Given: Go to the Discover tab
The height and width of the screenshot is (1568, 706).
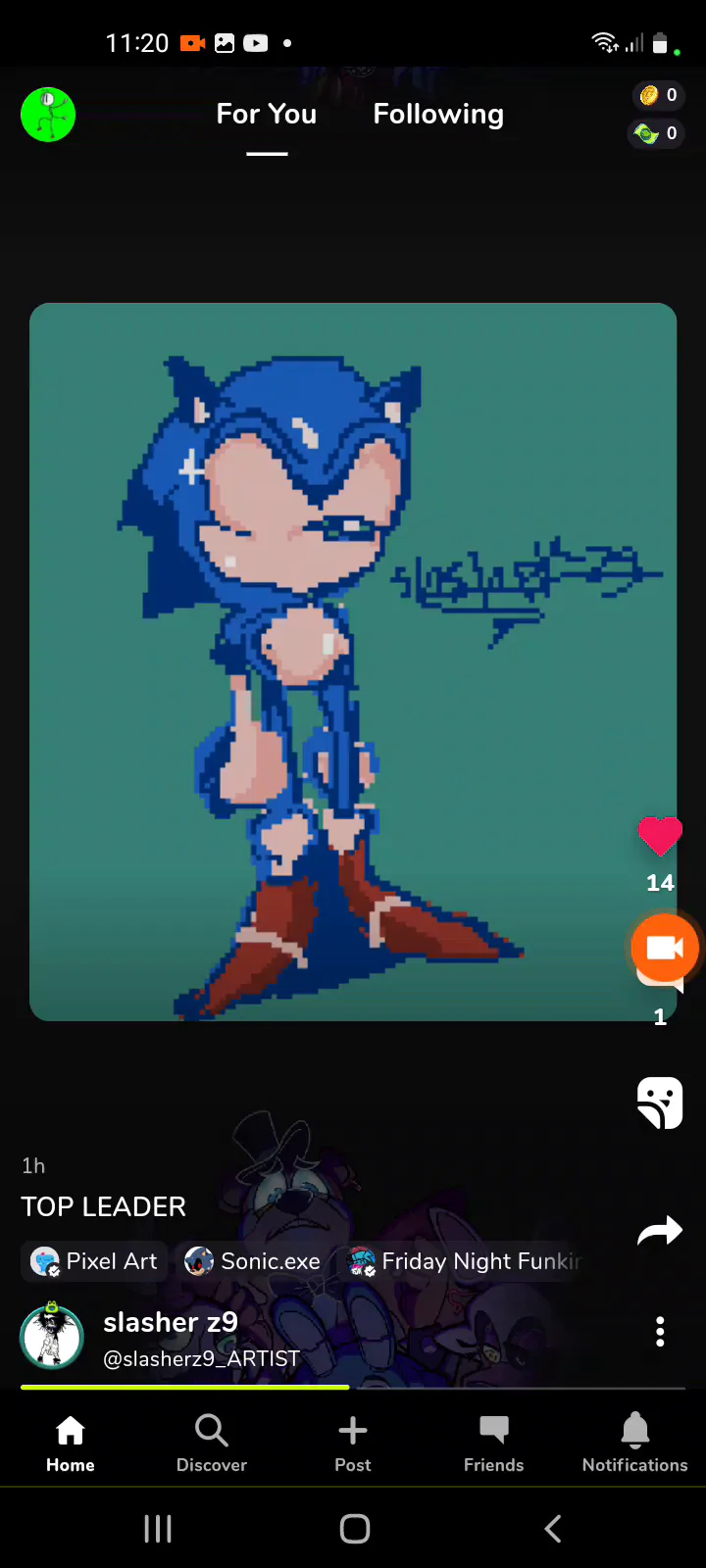Looking at the screenshot, I should (212, 1443).
